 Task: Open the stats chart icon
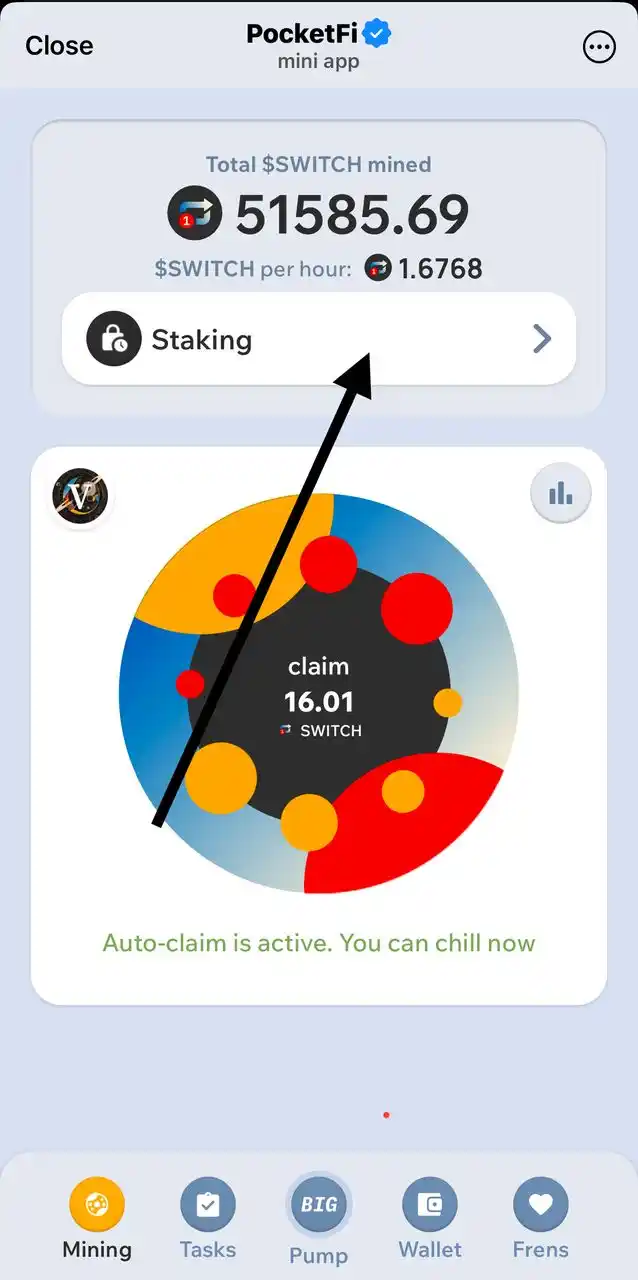click(560, 493)
